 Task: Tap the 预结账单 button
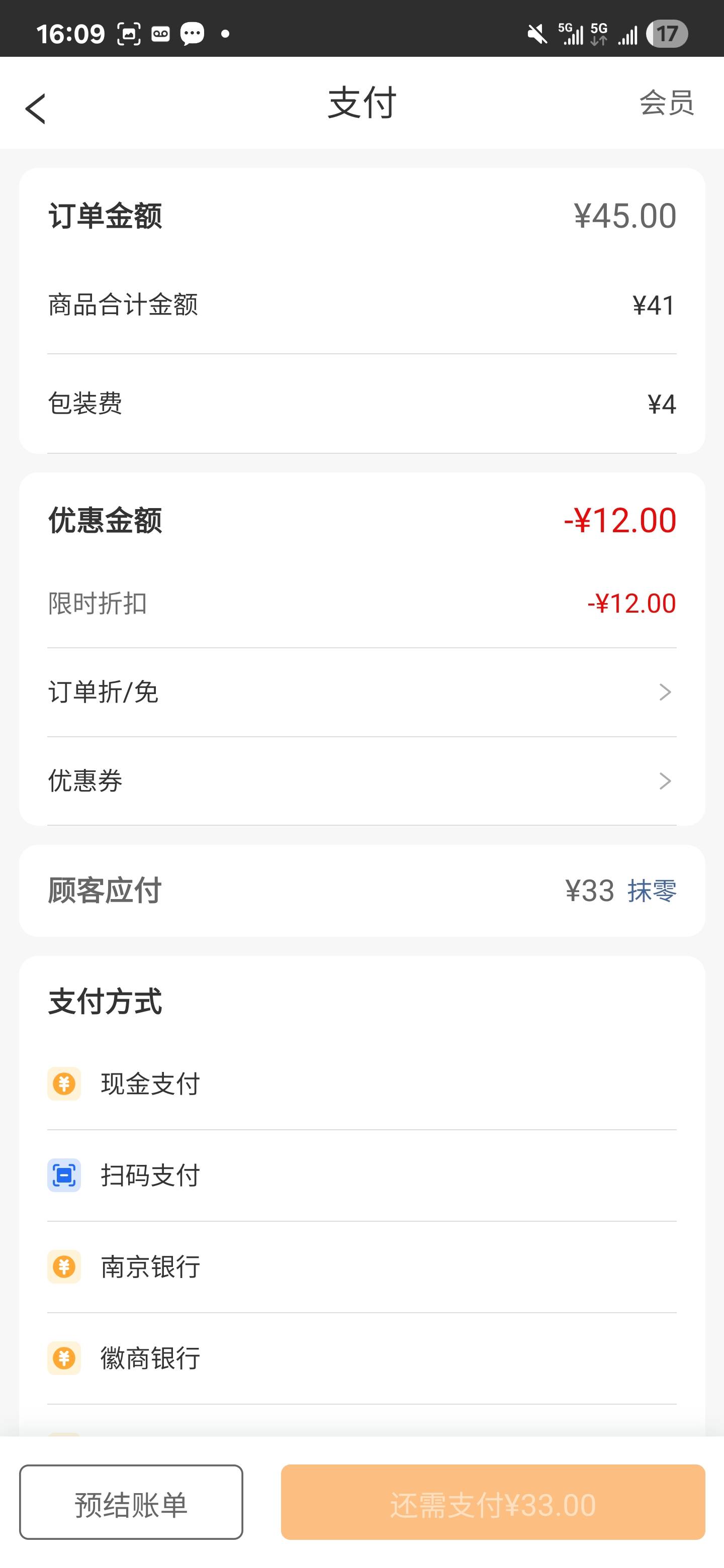click(x=131, y=1502)
